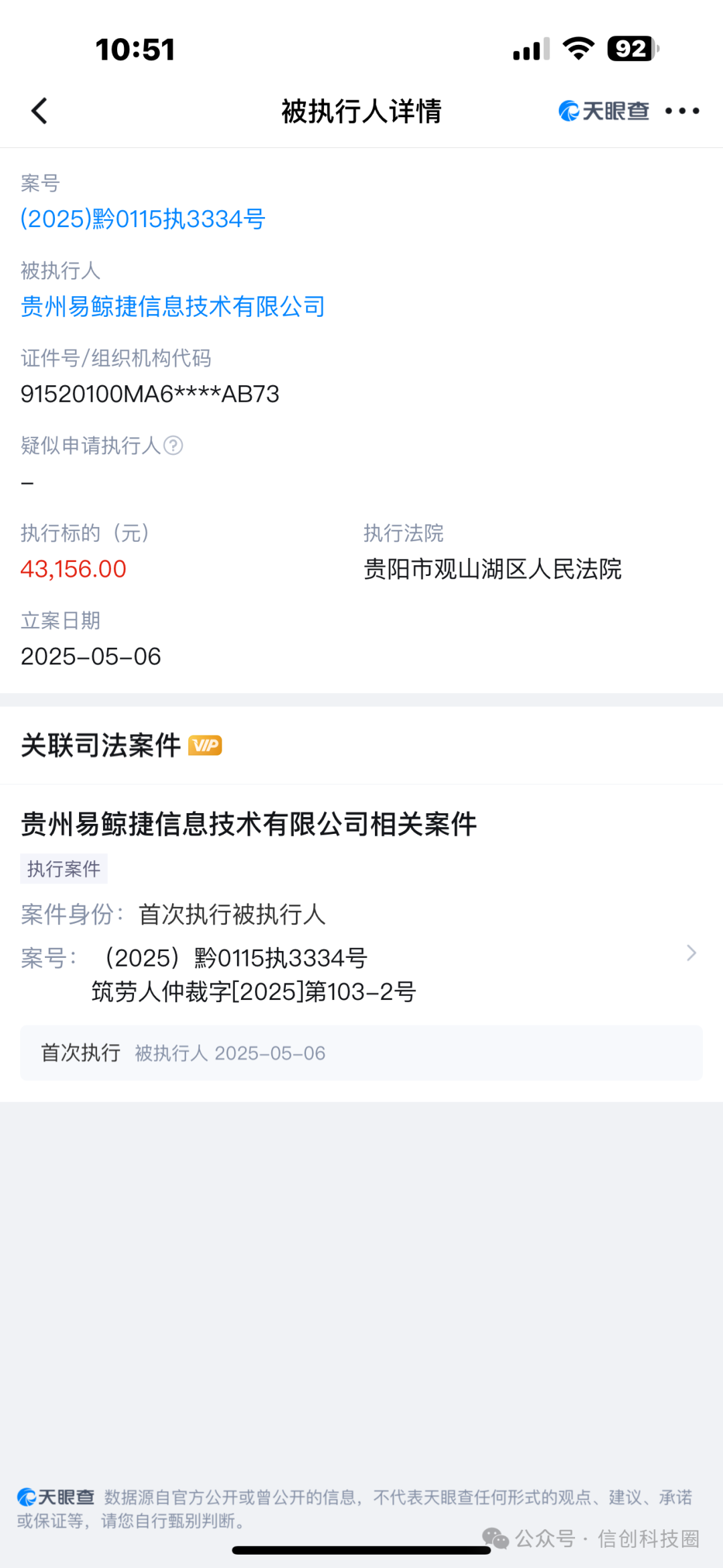Open company 贵州易鲸捷信息技术有限公司 link
Viewport: 723px width, 1568px height.
(x=173, y=307)
